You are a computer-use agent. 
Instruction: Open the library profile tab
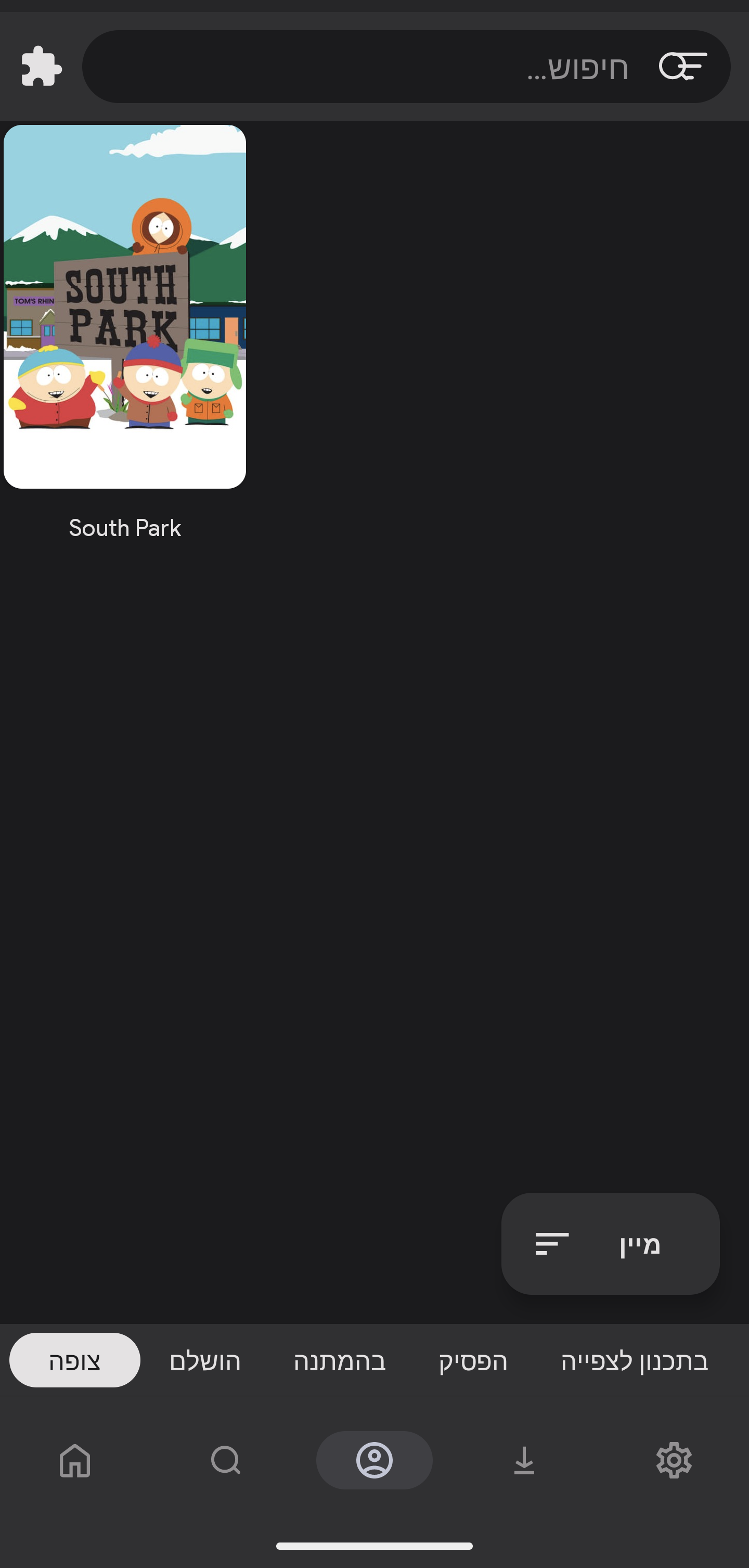[x=374, y=1460]
